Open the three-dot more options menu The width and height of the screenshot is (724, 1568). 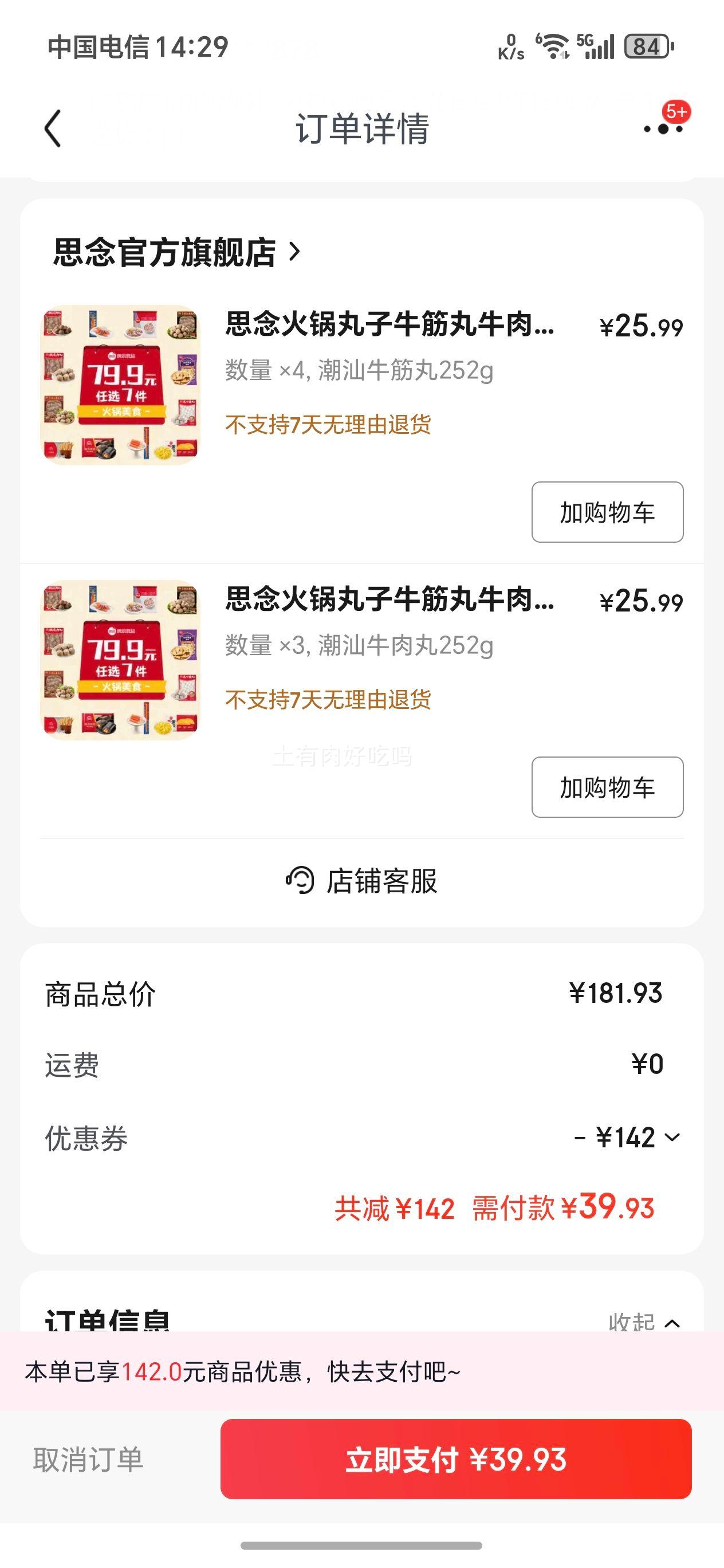[663, 128]
